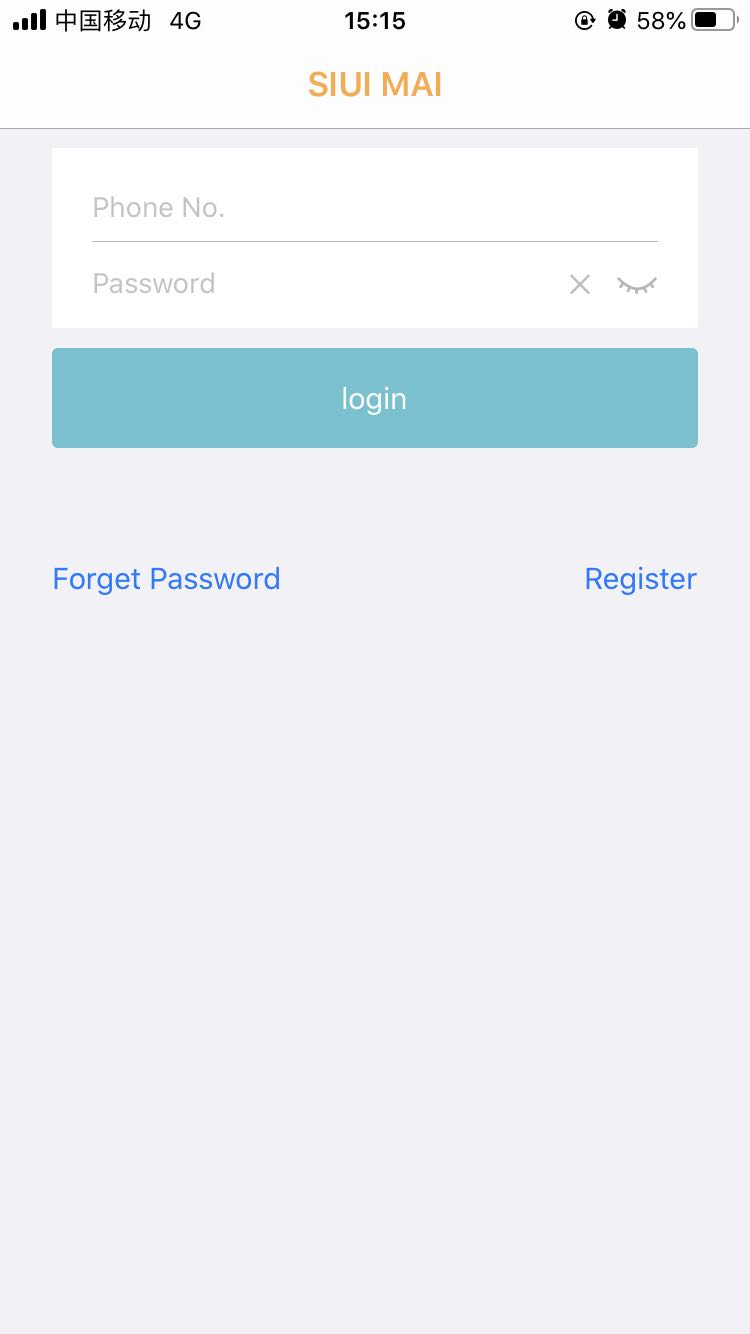750x1334 pixels.
Task: Go to Register a new account
Action: click(640, 579)
